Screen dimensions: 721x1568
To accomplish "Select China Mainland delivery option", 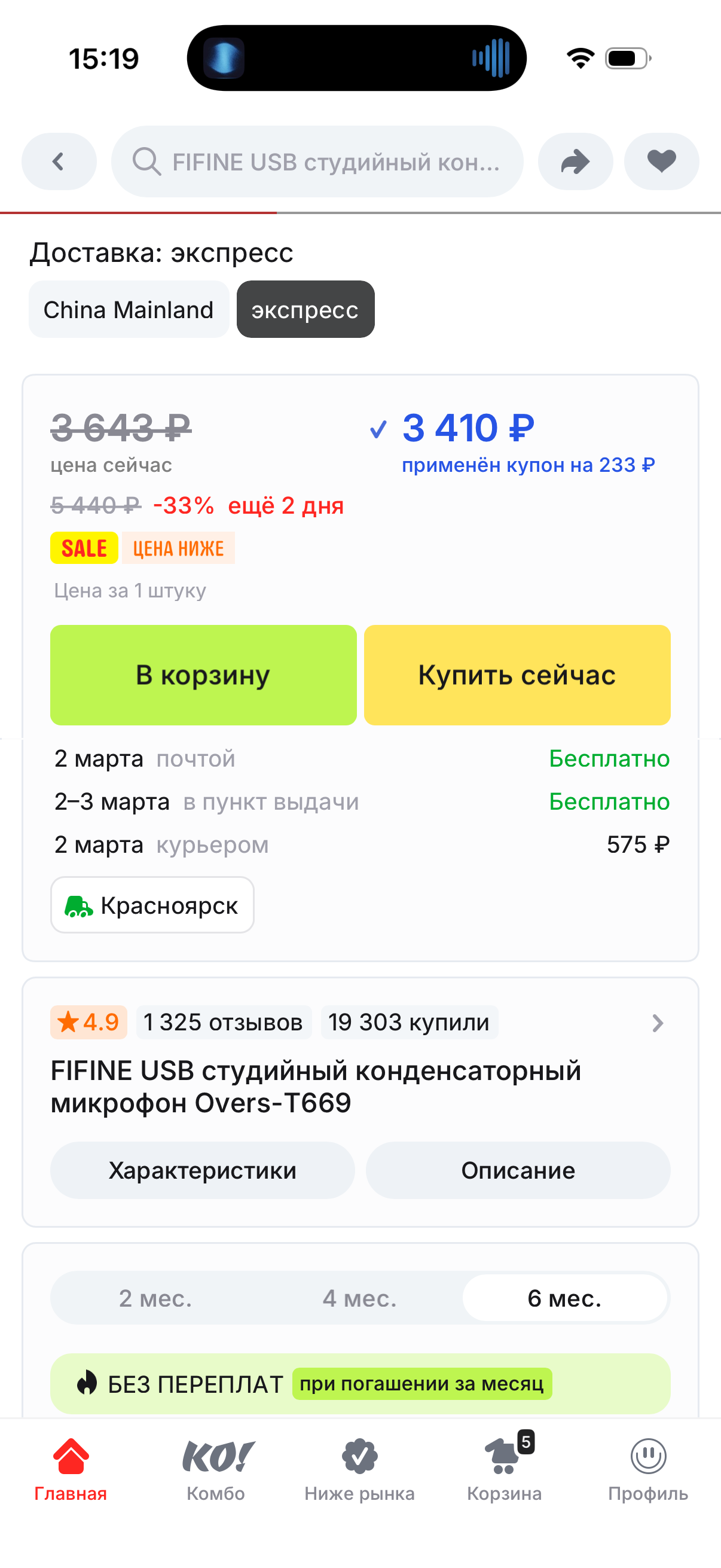I will click(x=129, y=309).
